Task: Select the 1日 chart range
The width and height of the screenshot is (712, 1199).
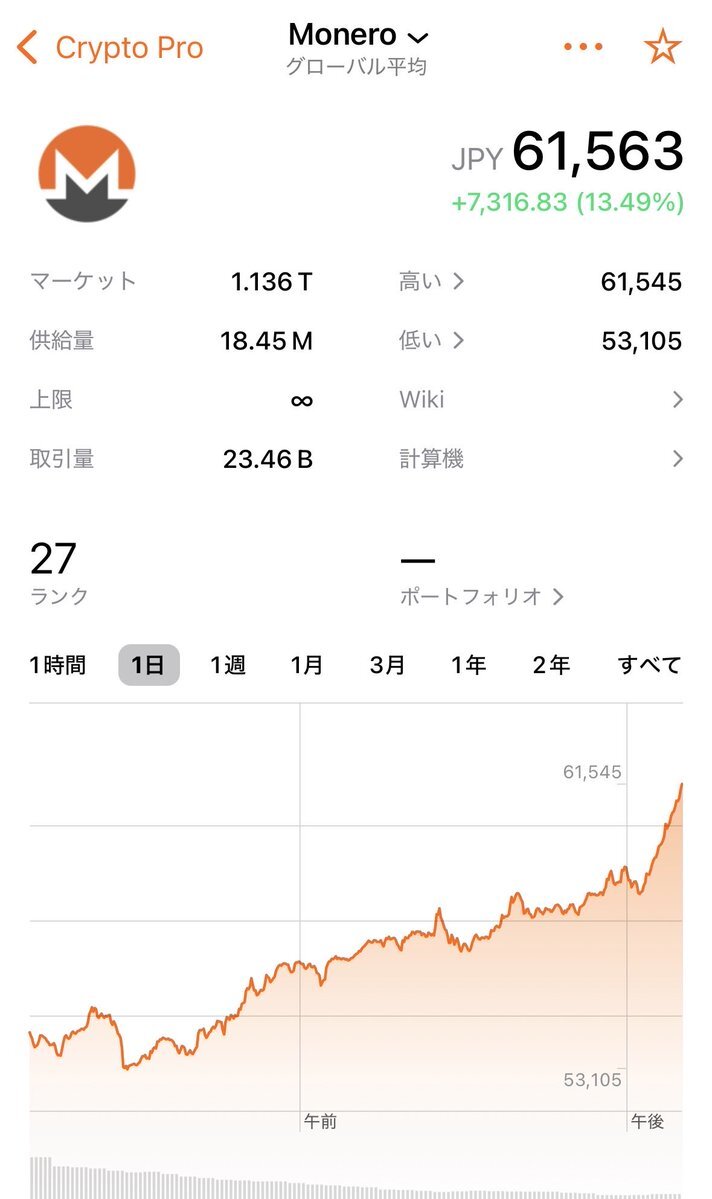Action: [x=148, y=665]
